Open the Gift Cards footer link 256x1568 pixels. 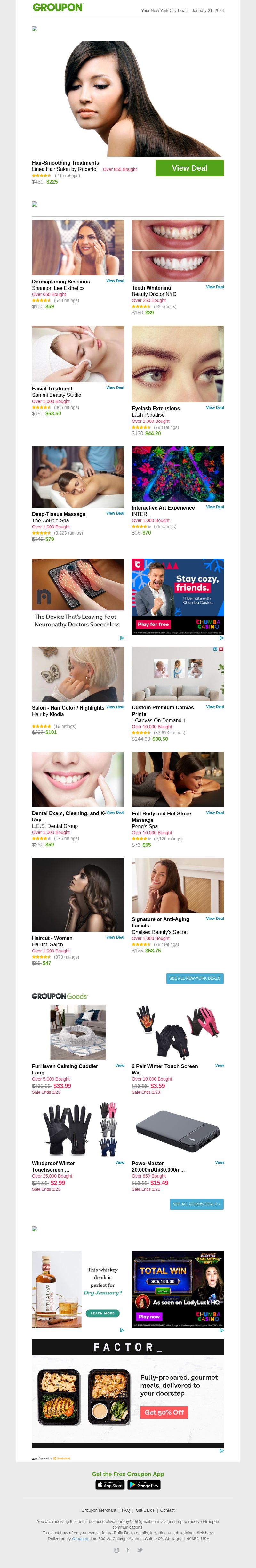[x=145, y=1510]
